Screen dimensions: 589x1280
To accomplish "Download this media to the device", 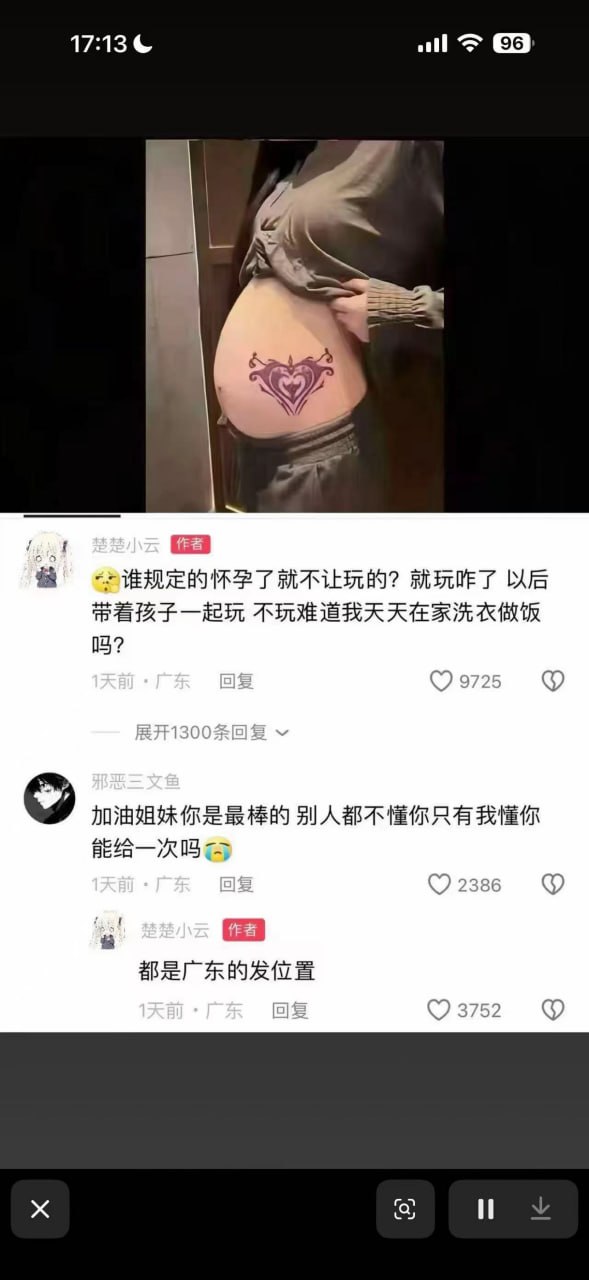I will (541, 1209).
